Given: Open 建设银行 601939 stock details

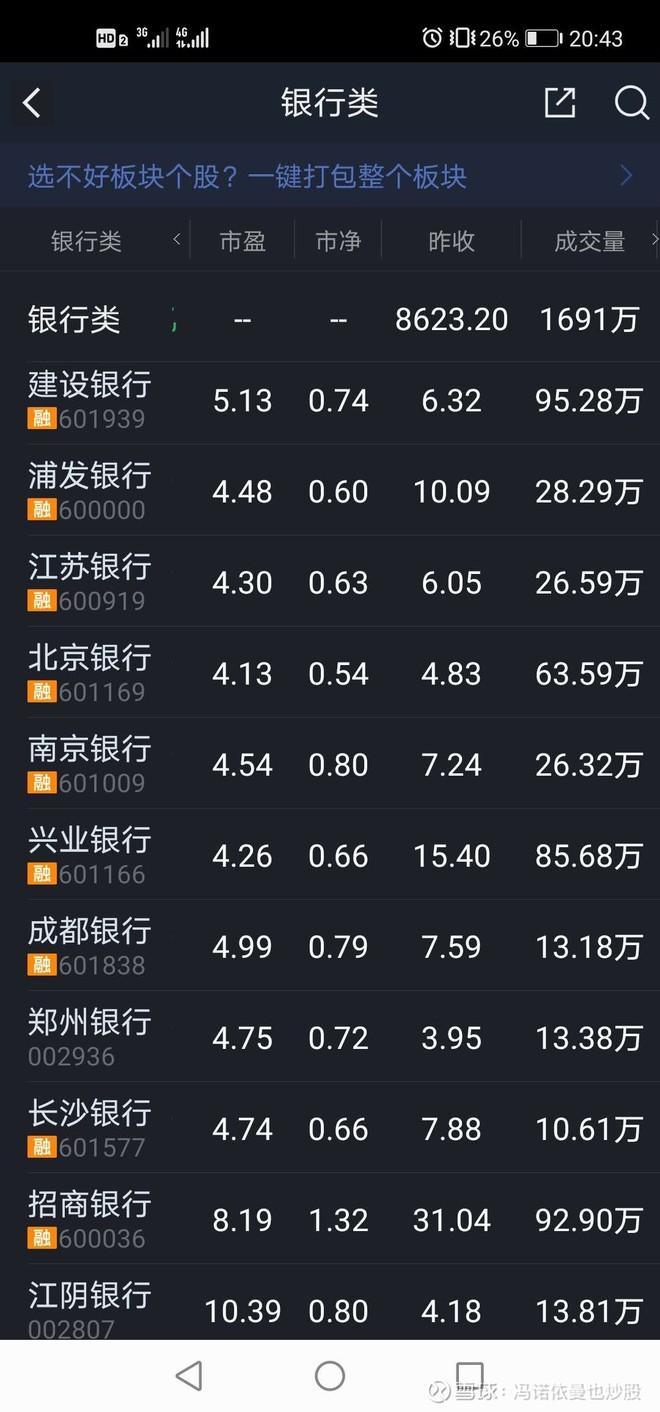Looking at the screenshot, I should pyautogui.click(x=330, y=402).
